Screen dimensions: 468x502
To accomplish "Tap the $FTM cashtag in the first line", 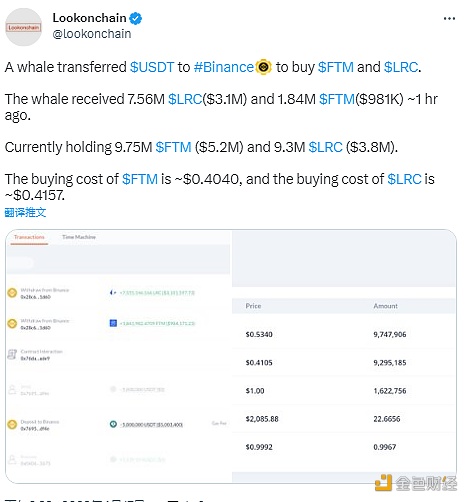I will (335, 67).
